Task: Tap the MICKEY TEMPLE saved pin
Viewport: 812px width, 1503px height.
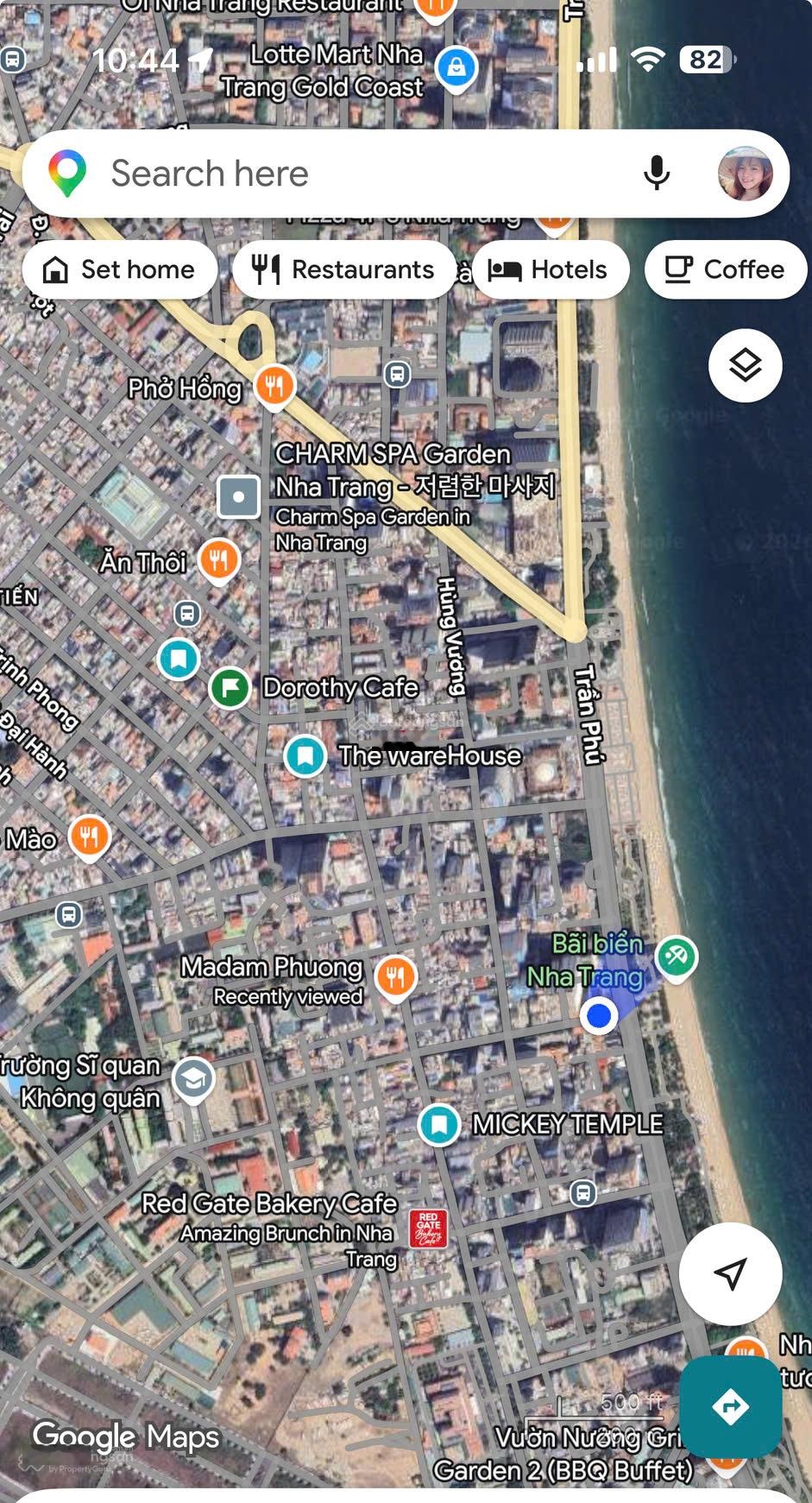Action: tap(439, 1125)
